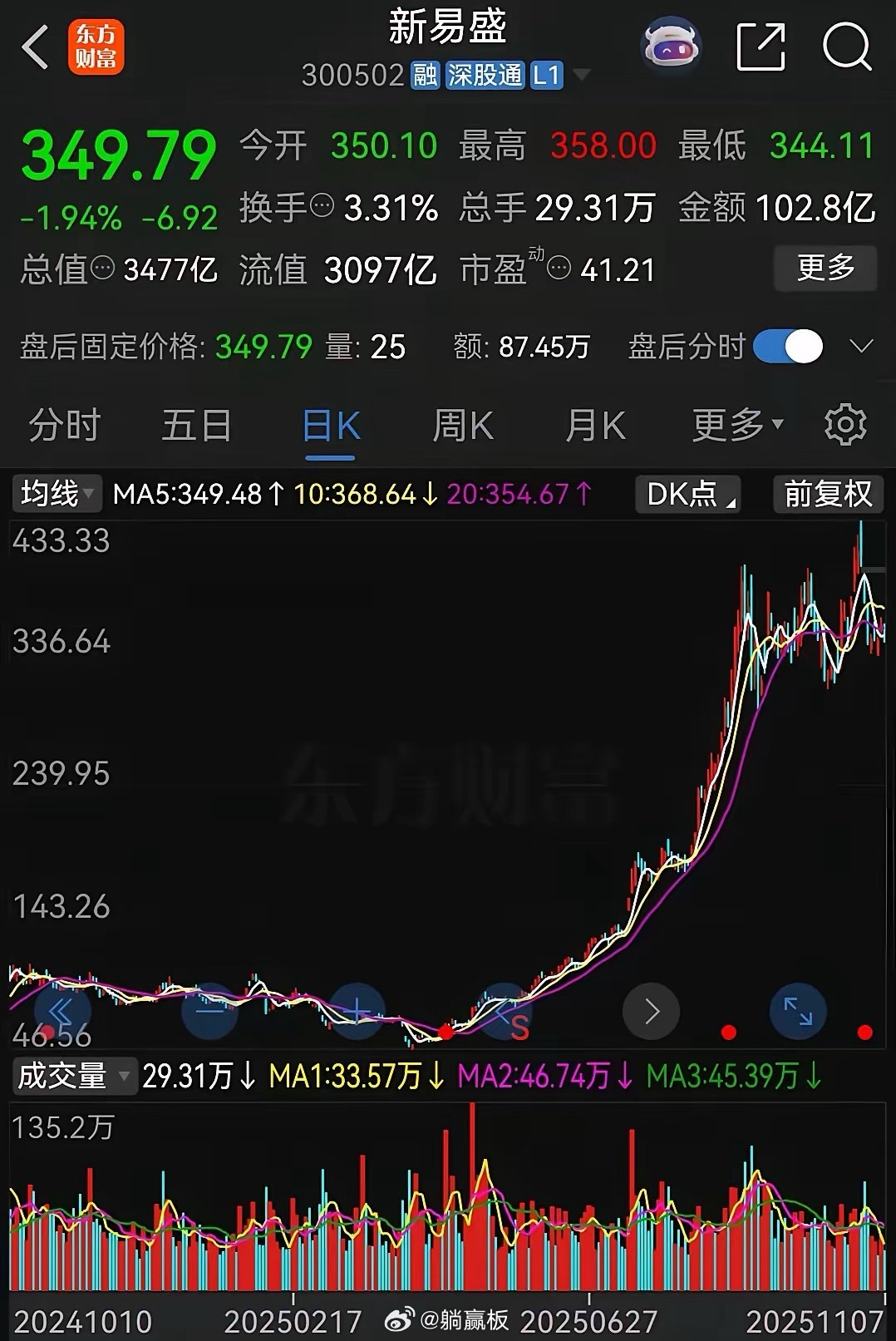Switch to the 周K tab
This screenshot has width=896, height=1341.
click(462, 425)
